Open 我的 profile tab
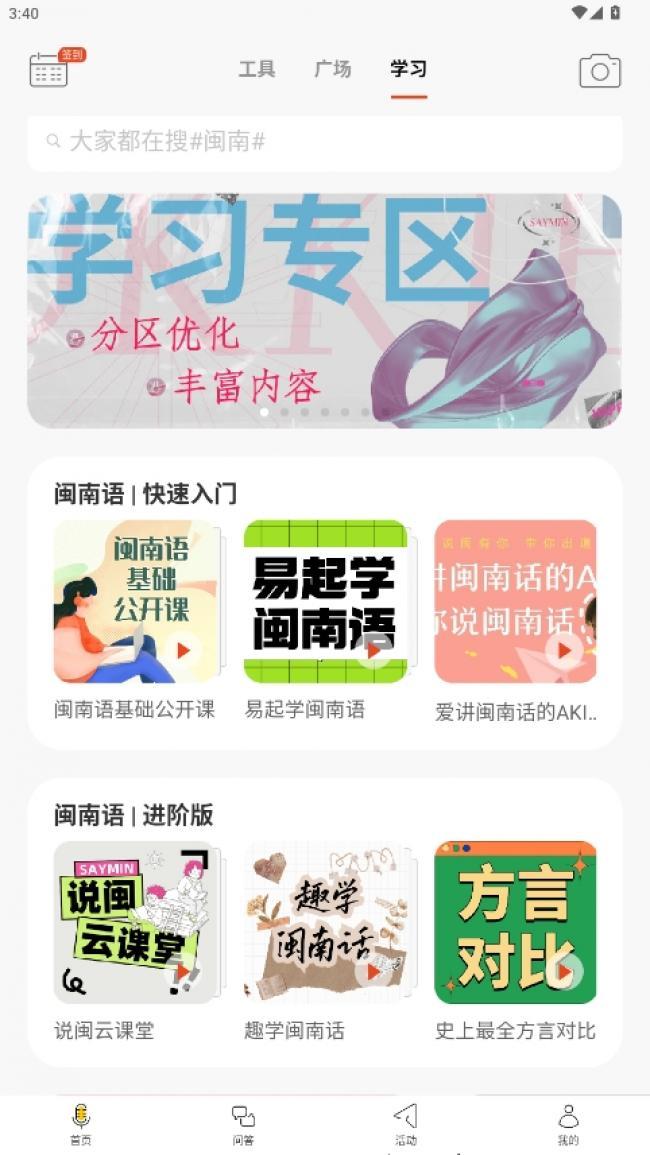 [x=568, y=1124]
